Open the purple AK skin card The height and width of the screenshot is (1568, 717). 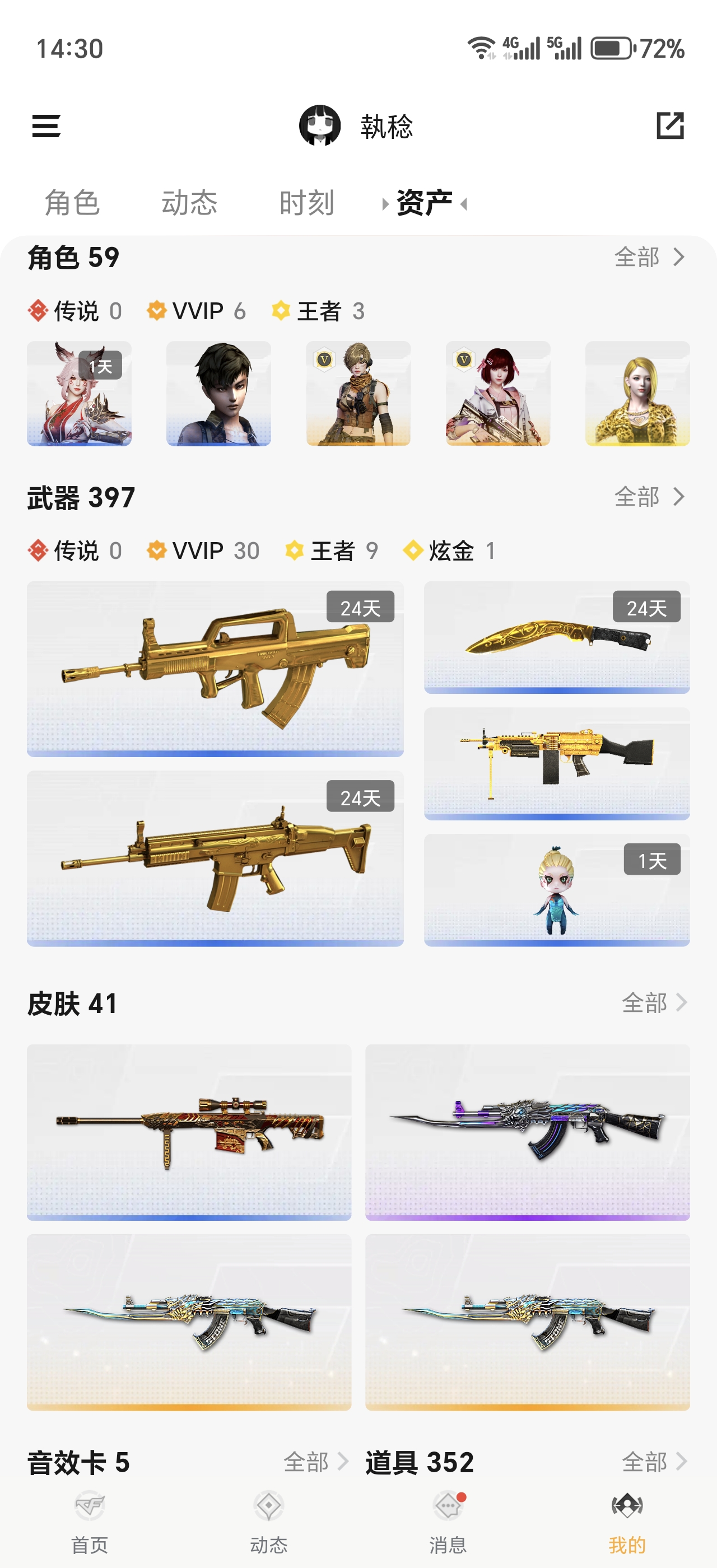point(527,1132)
